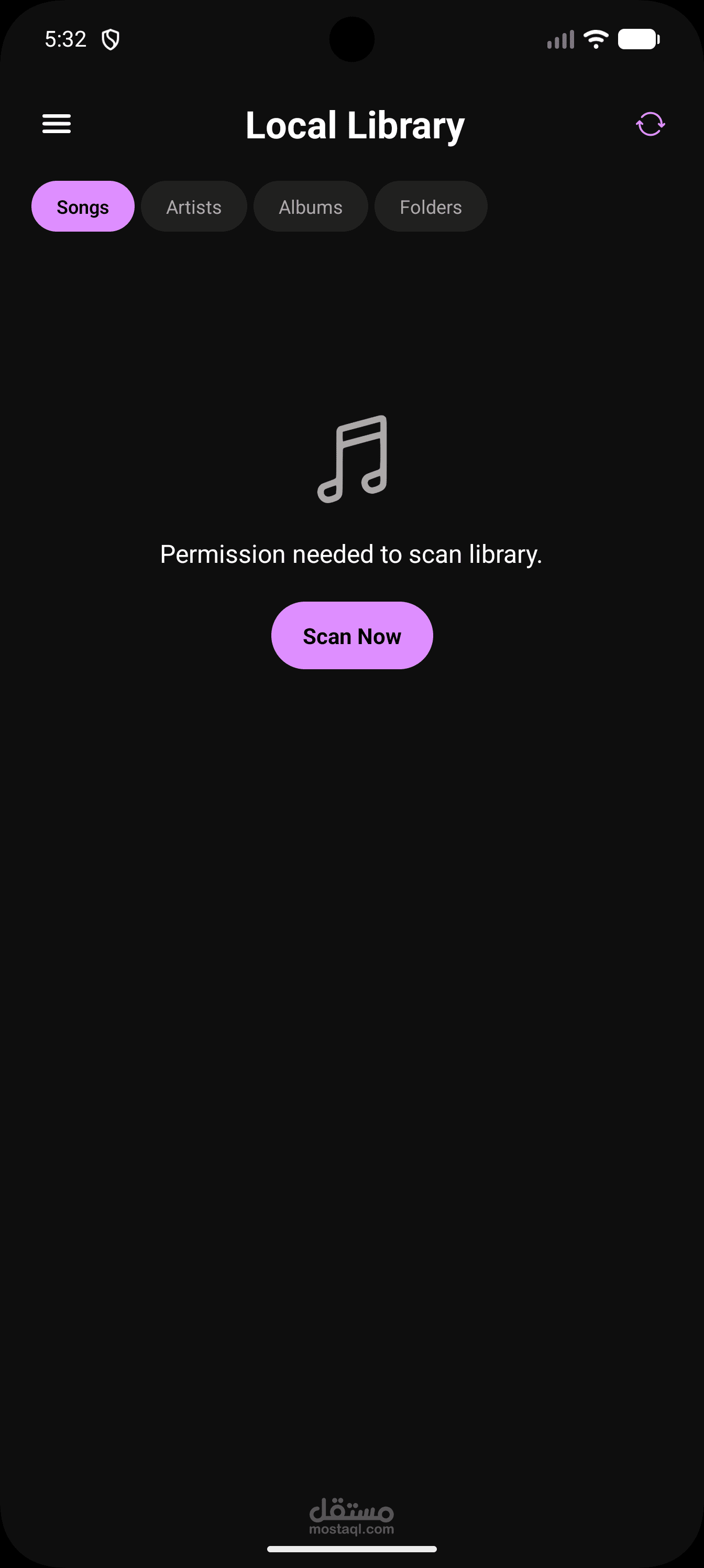Select the Songs chip
This screenshot has width=704, height=1568.
tap(83, 207)
